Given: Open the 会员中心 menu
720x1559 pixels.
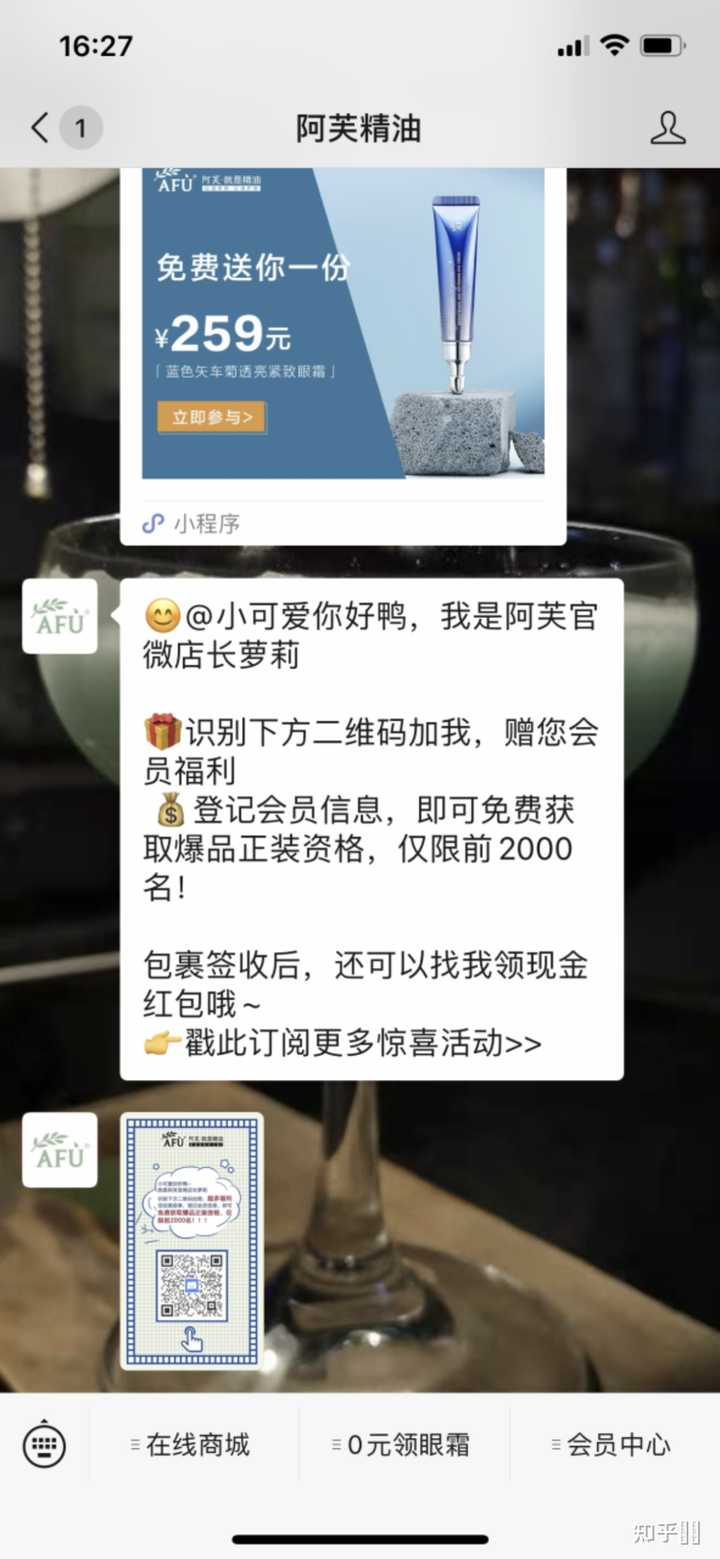Looking at the screenshot, I should pyautogui.click(x=614, y=1444).
